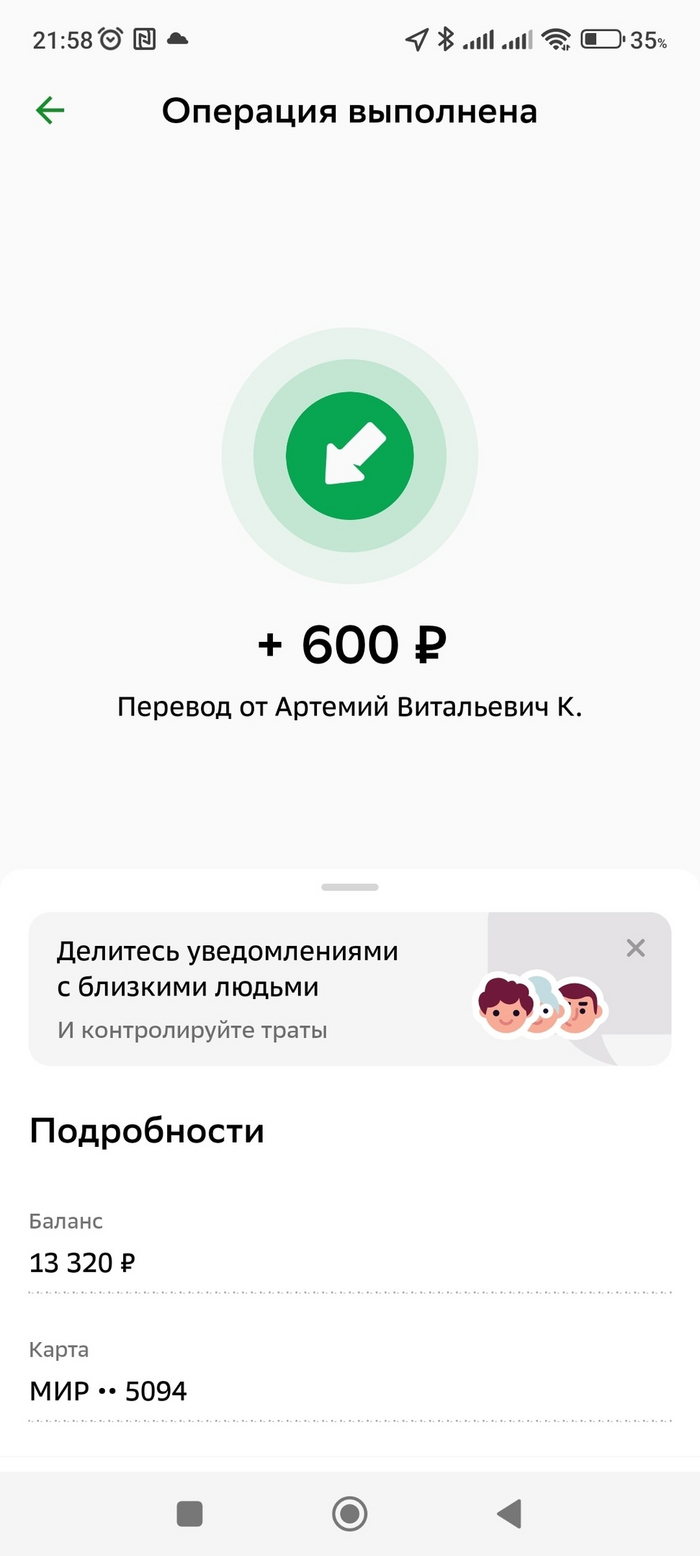Tap the system back triangle button
The image size is (700, 1556).
click(510, 1514)
